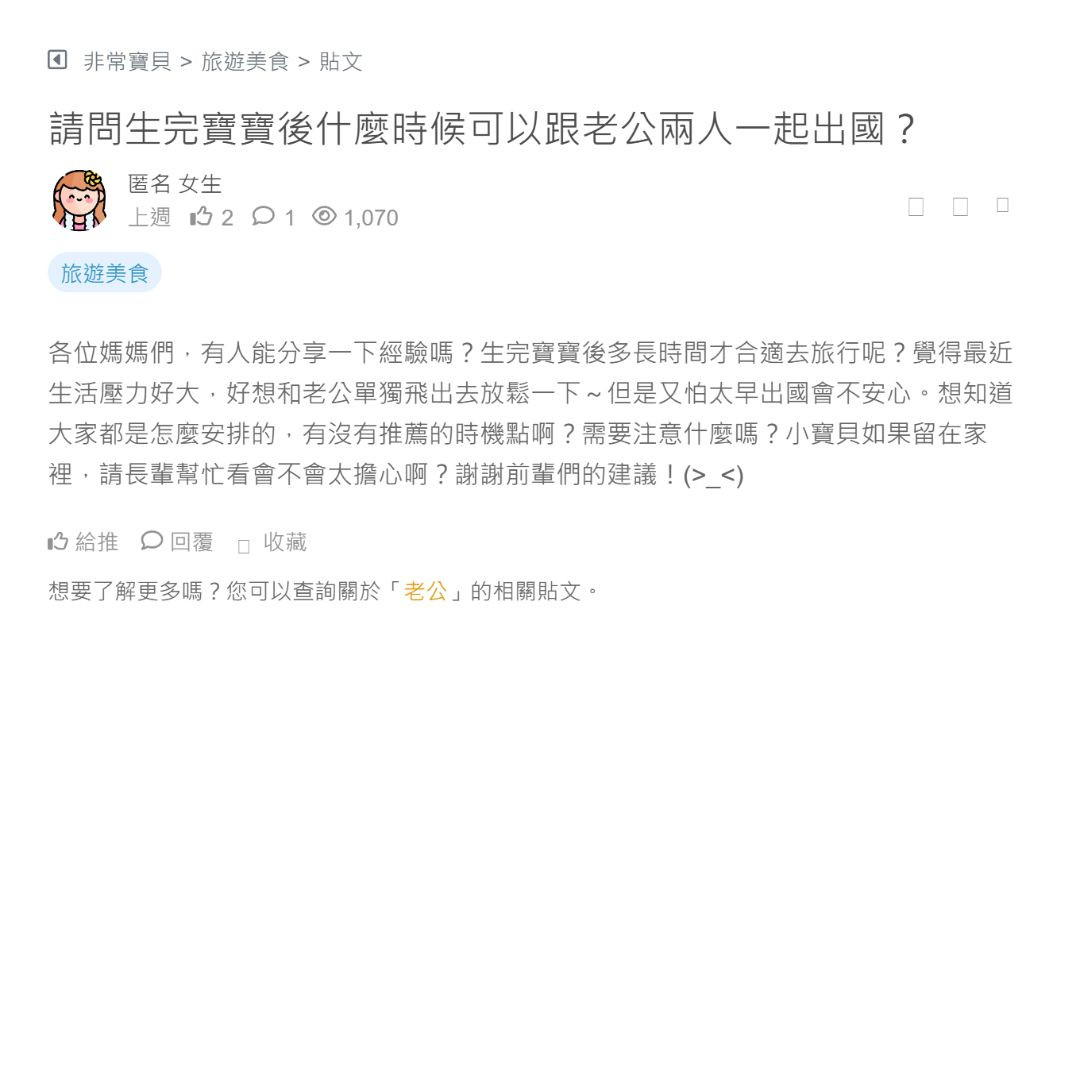
Task: Reply to the post via 回覆
Action: pyautogui.click(x=178, y=542)
